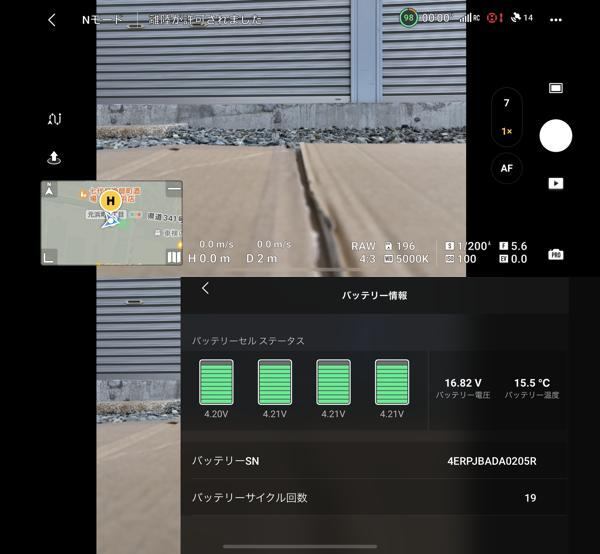600x554 pixels.
Task: Open playback gallery
Action: (x=556, y=183)
